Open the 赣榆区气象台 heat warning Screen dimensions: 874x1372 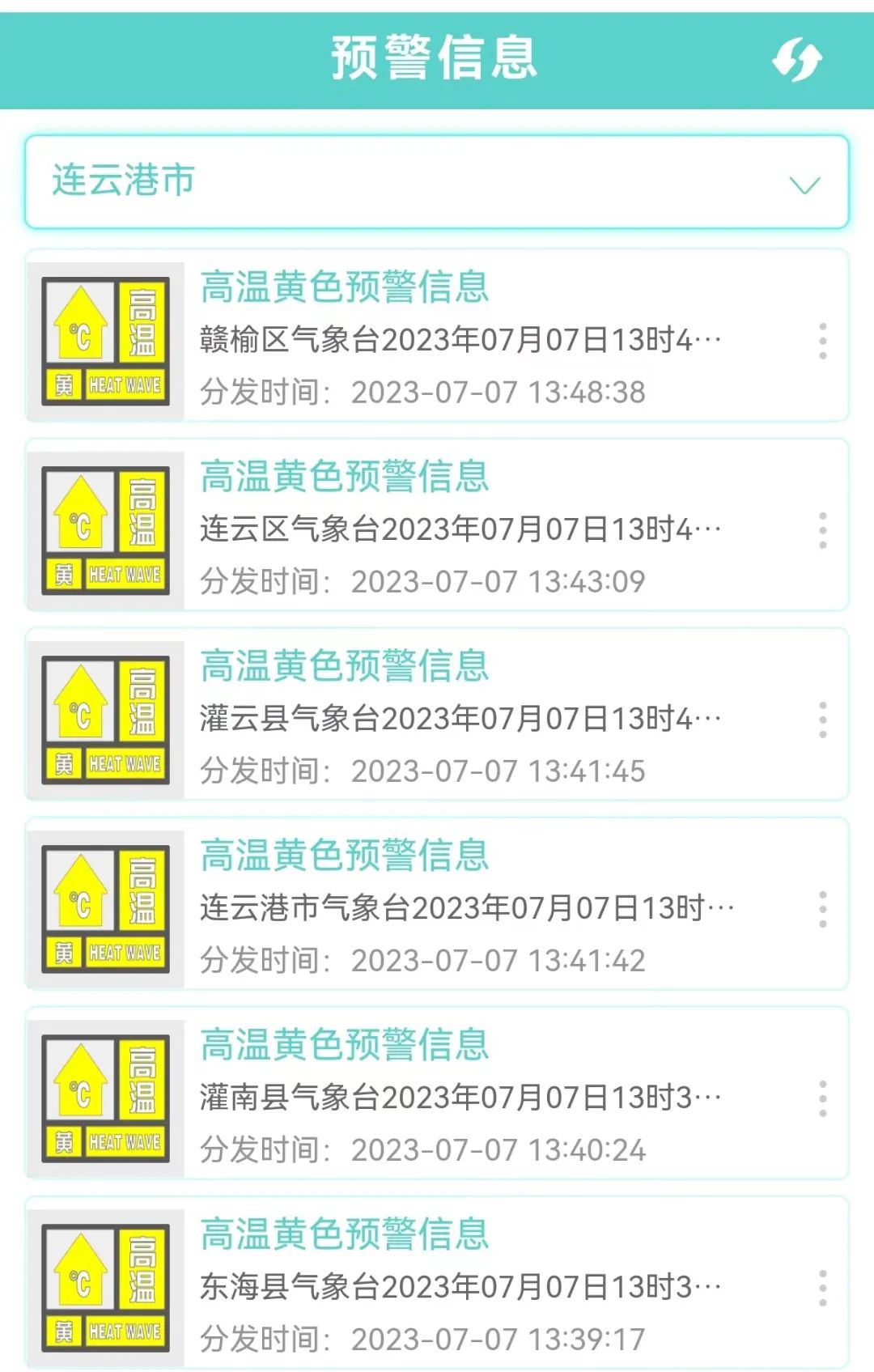[461, 338]
